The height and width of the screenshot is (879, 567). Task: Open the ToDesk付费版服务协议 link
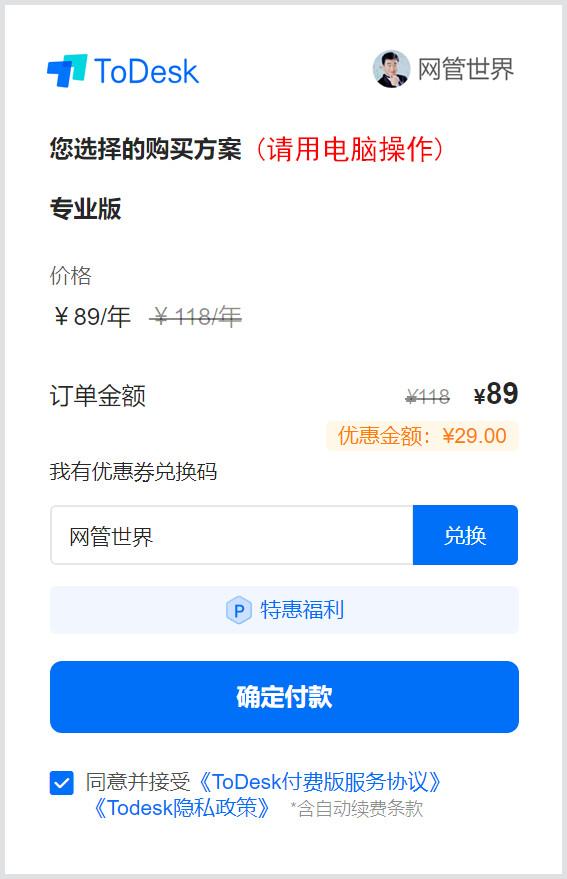[x=320, y=782]
